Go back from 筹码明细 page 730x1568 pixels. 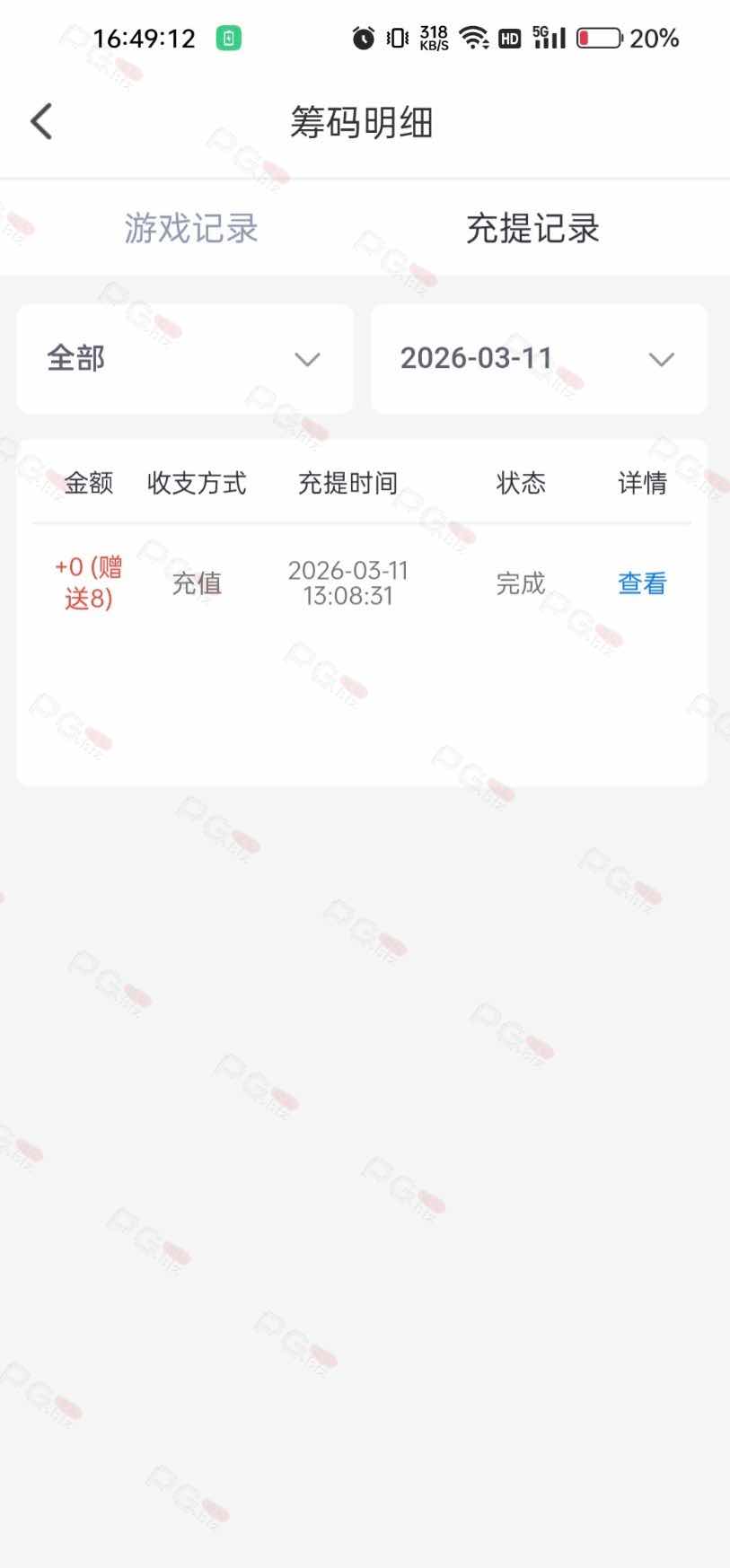[41, 121]
